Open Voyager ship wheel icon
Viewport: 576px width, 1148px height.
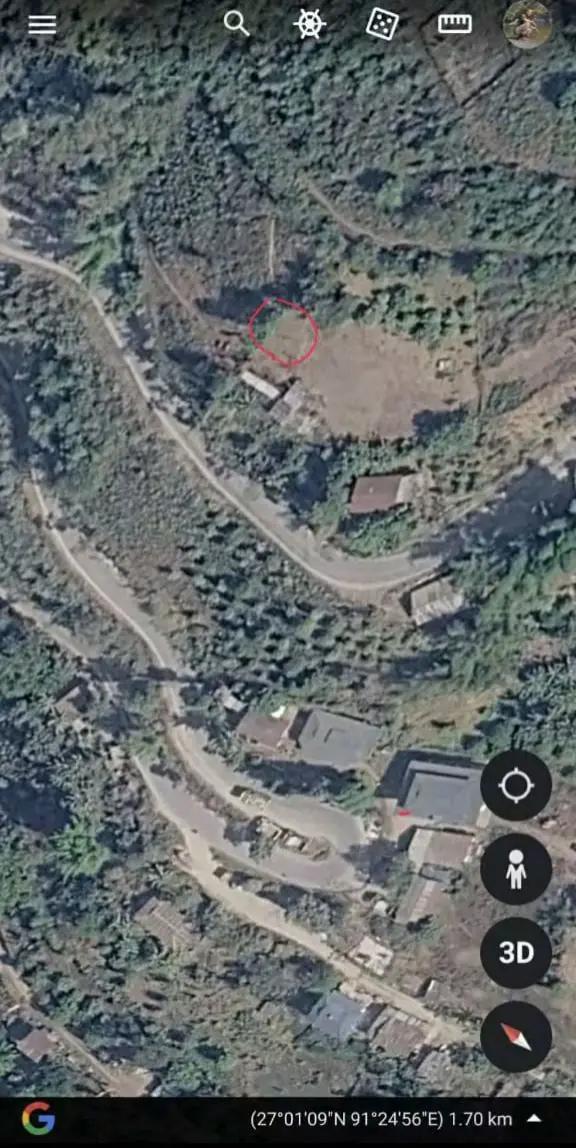click(310, 23)
